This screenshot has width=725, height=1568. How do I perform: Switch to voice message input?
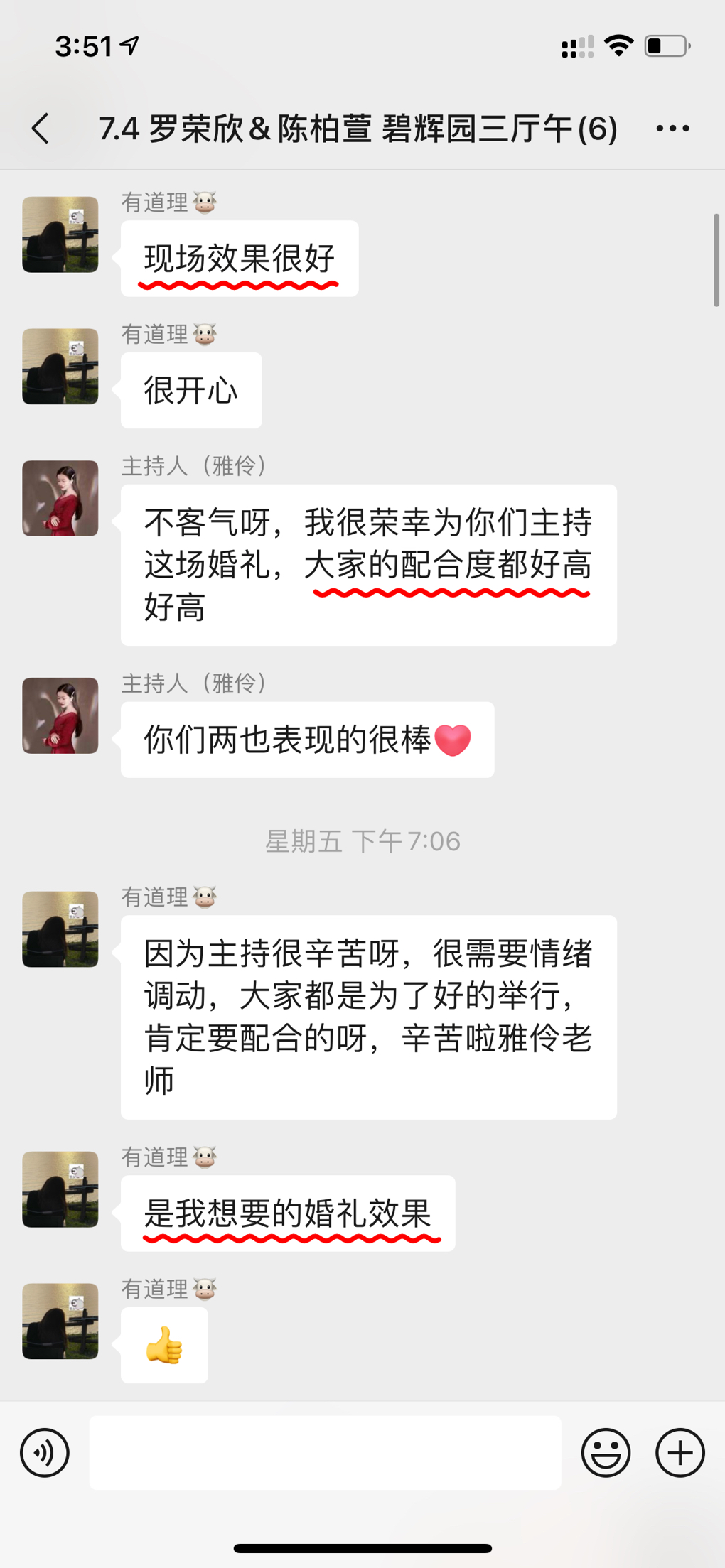pos(45,1452)
